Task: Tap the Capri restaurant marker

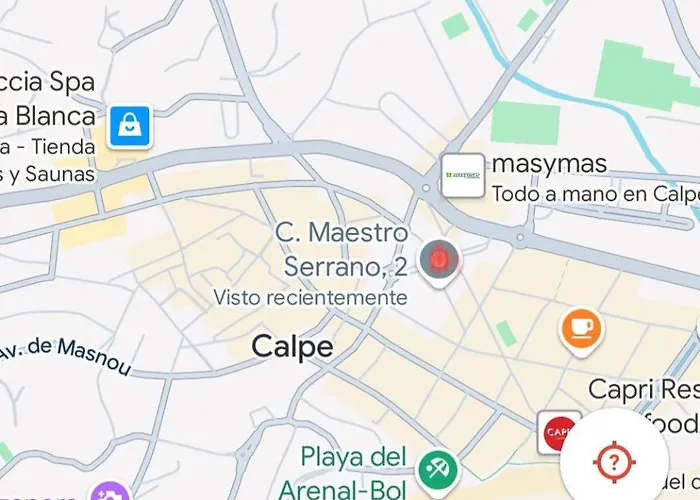Action: pyautogui.click(x=556, y=432)
